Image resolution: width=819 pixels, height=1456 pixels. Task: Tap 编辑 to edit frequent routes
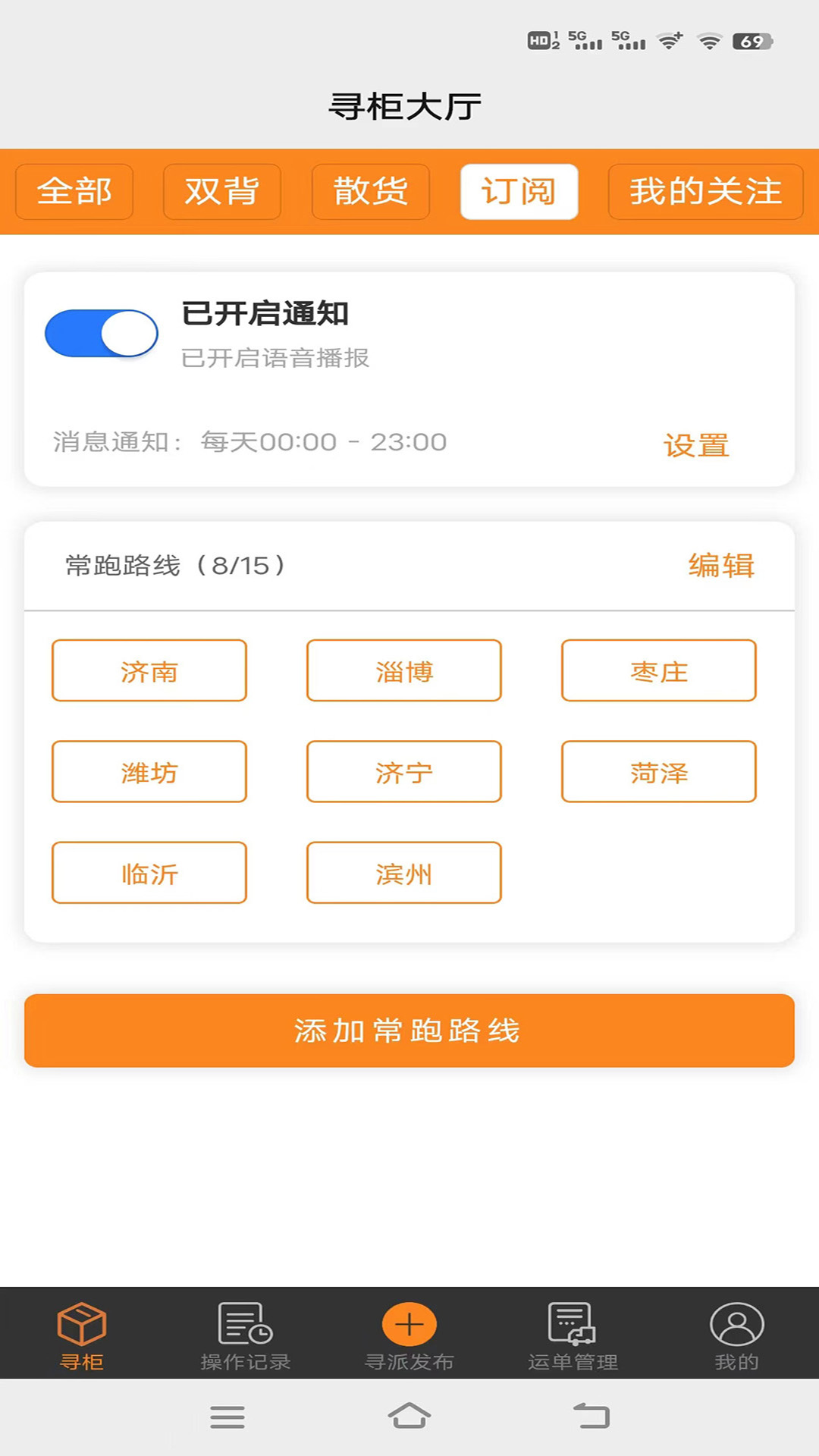(720, 566)
